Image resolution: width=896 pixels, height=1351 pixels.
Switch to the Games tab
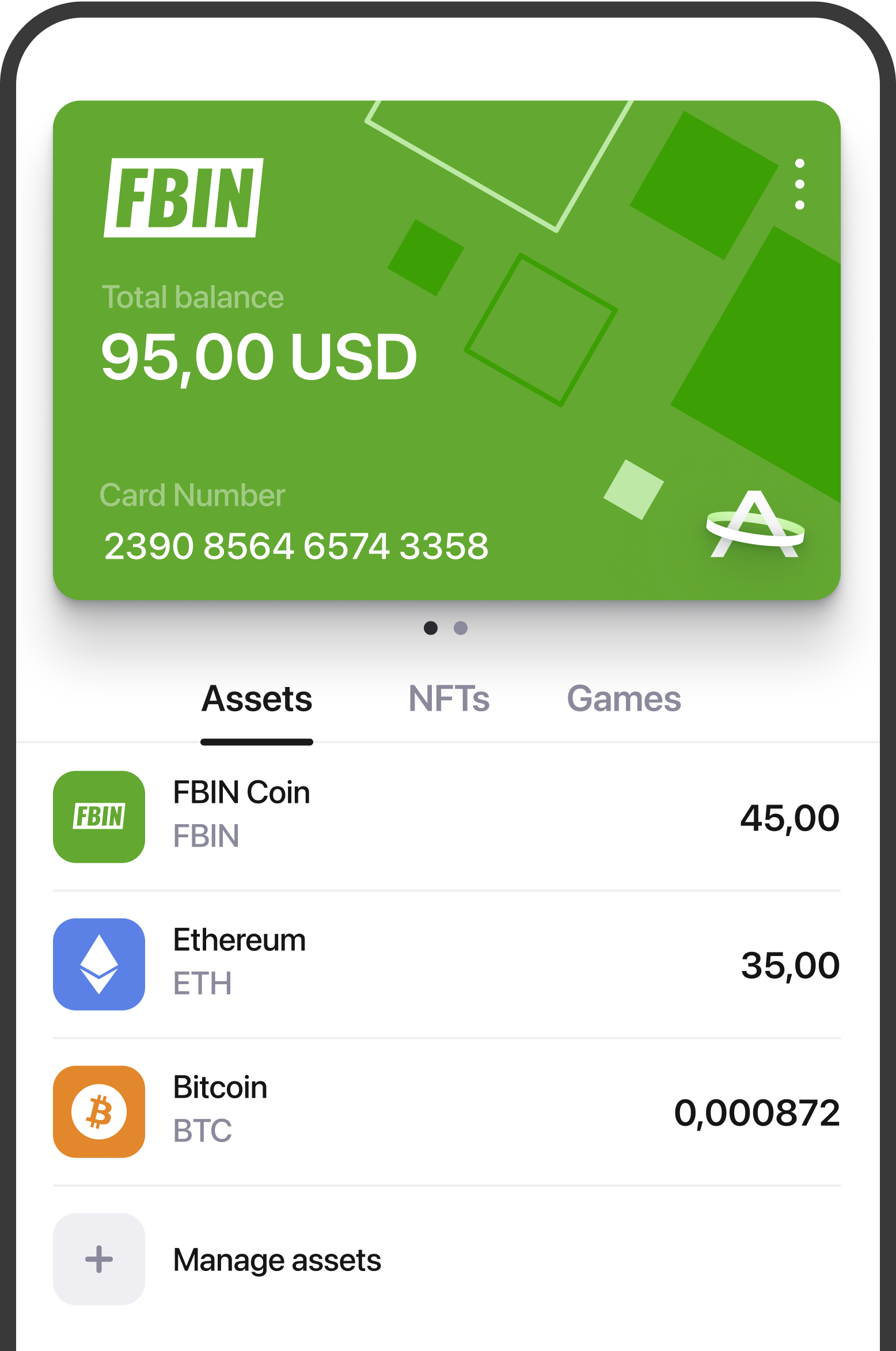tap(624, 700)
